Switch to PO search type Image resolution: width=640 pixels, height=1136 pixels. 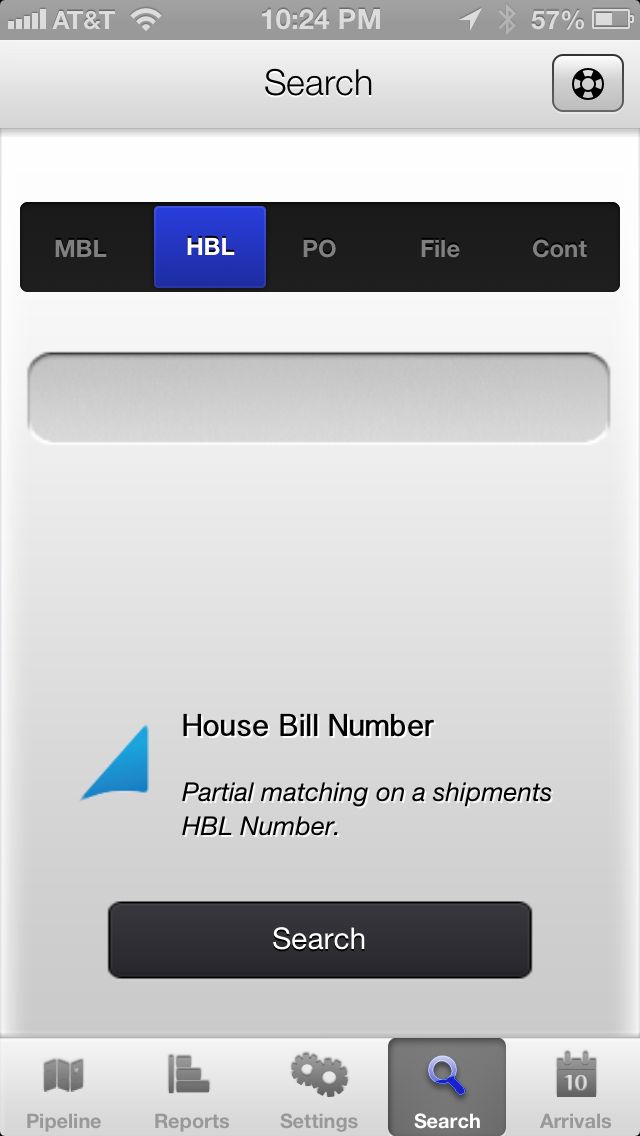319,248
